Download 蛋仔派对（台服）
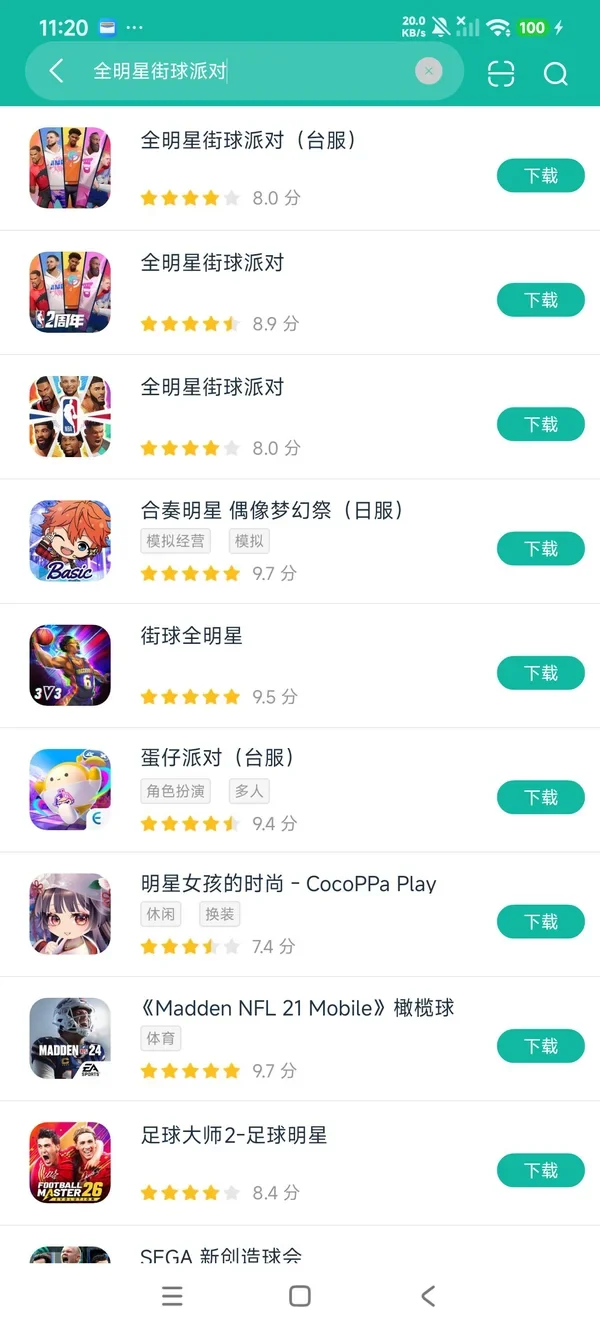600x1333 pixels. 541,797
